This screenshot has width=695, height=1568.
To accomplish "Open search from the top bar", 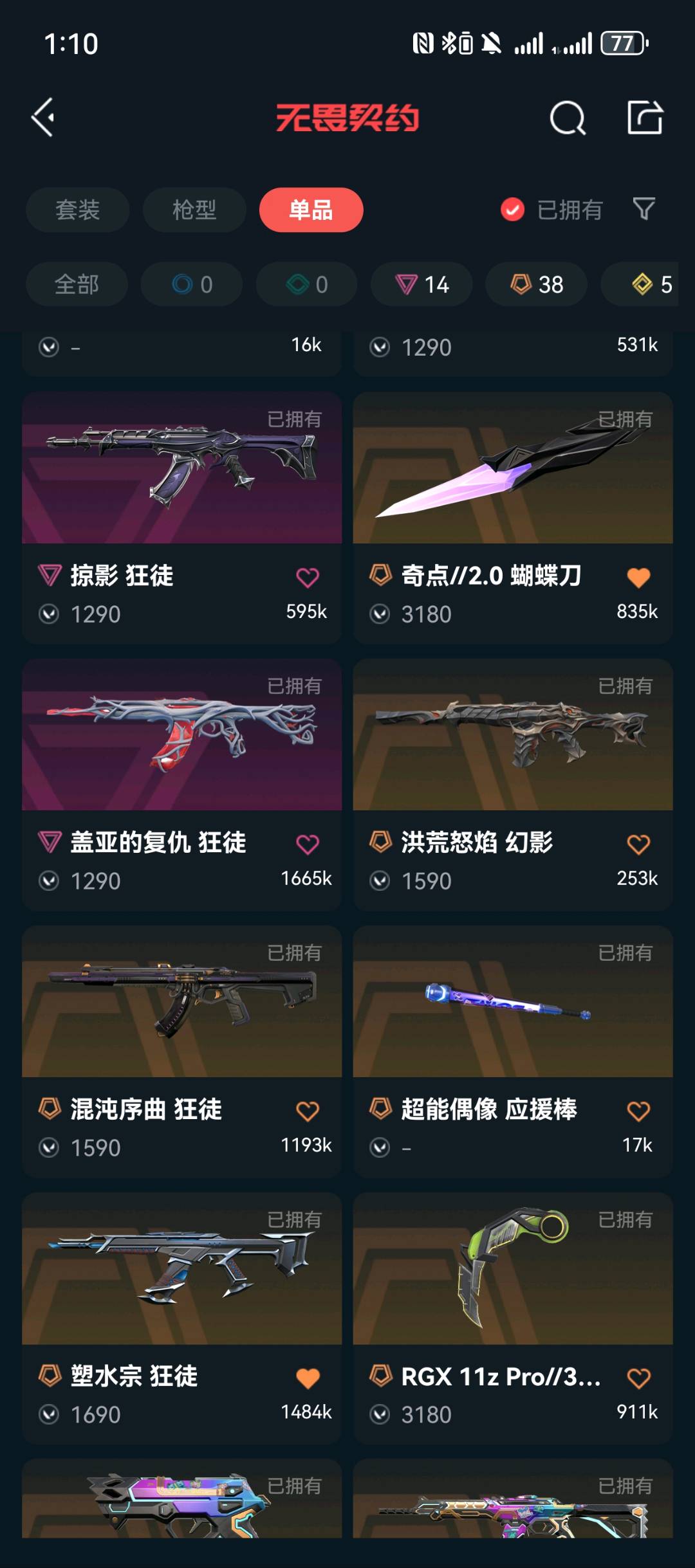I will coord(568,118).
